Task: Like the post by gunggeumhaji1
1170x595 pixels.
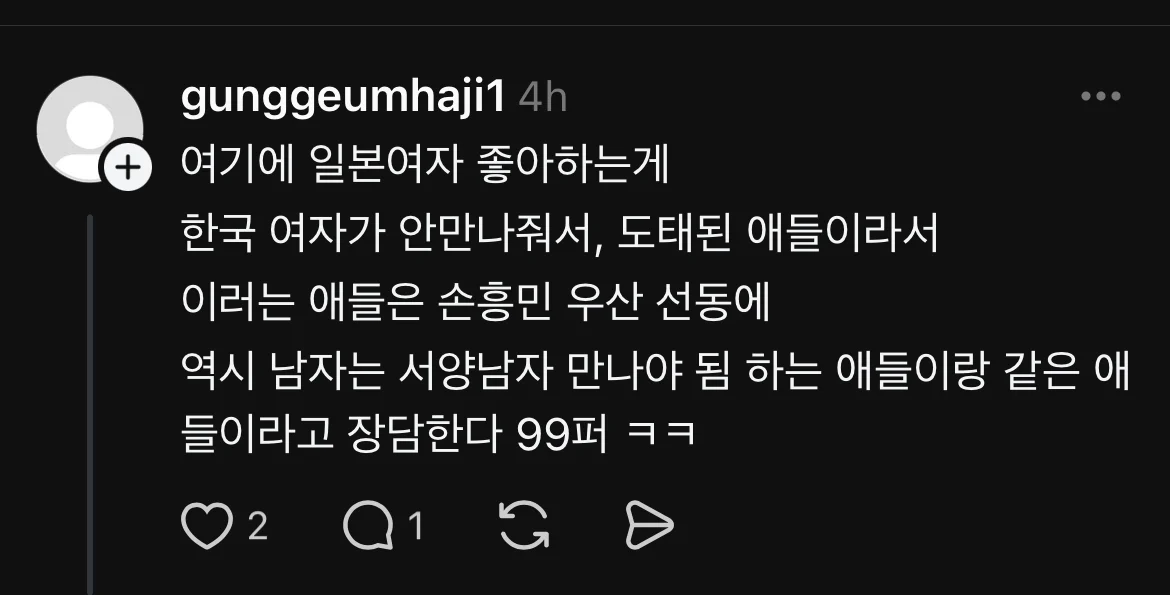Action: coord(206,526)
